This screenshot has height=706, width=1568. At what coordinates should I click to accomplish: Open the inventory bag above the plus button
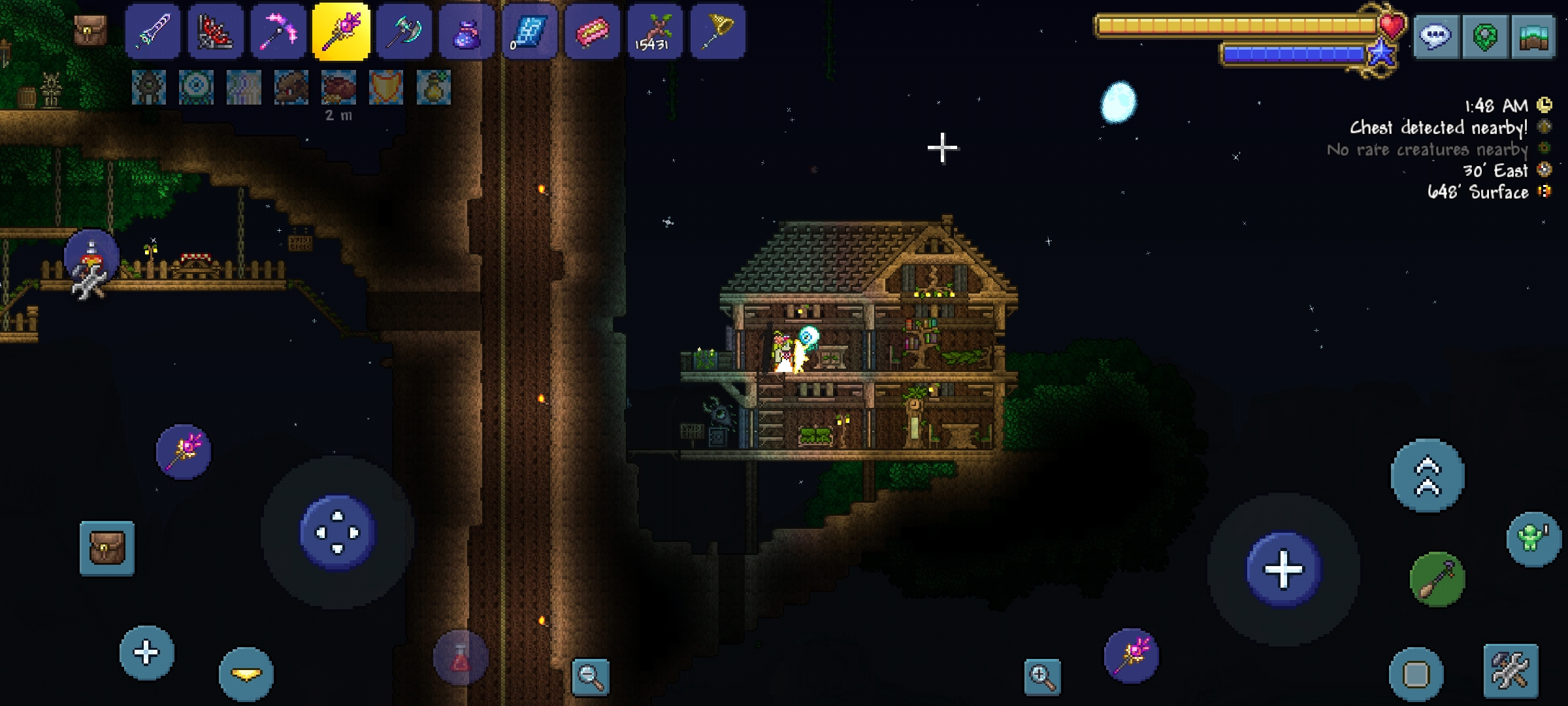tap(107, 548)
